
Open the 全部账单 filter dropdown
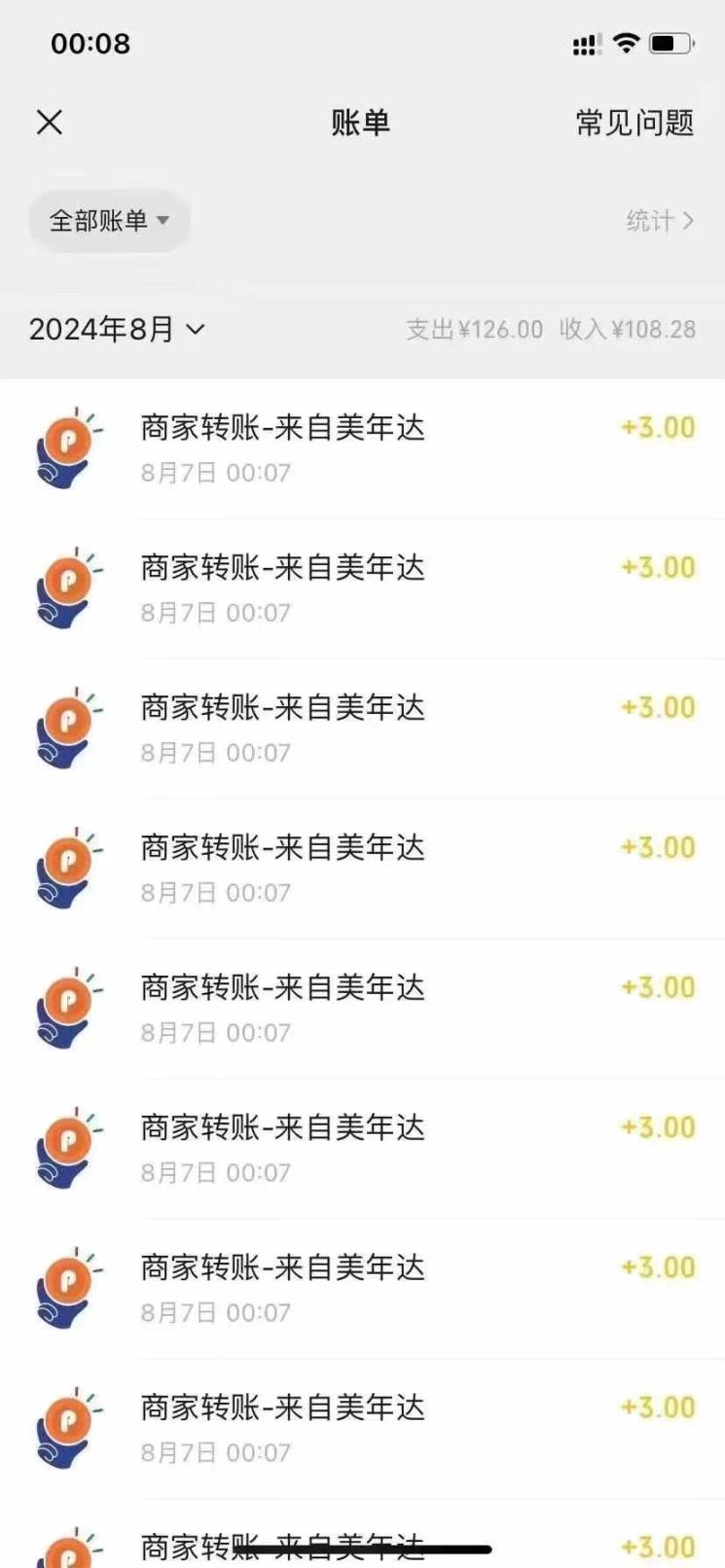click(x=108, y=221)
